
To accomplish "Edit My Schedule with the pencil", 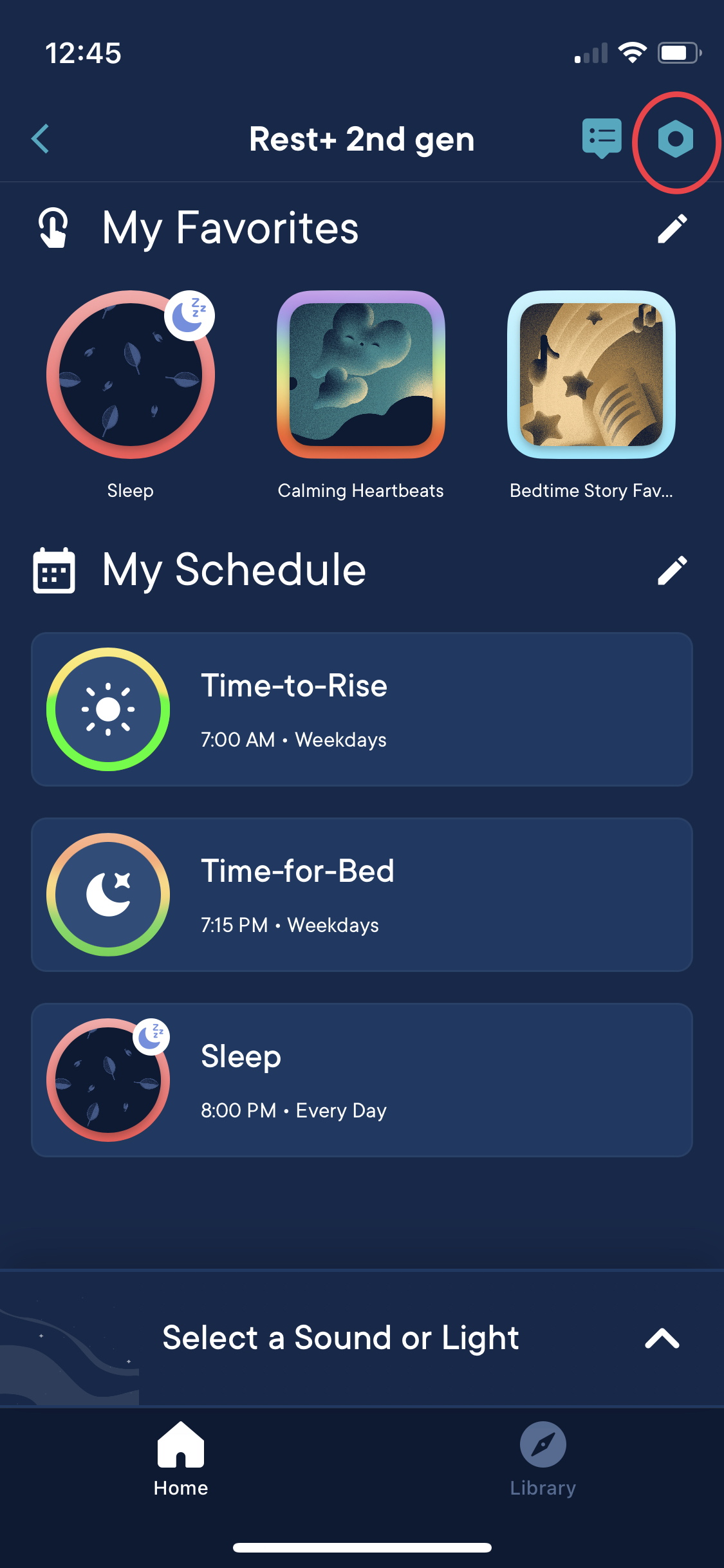I will (x=672, y=570).
